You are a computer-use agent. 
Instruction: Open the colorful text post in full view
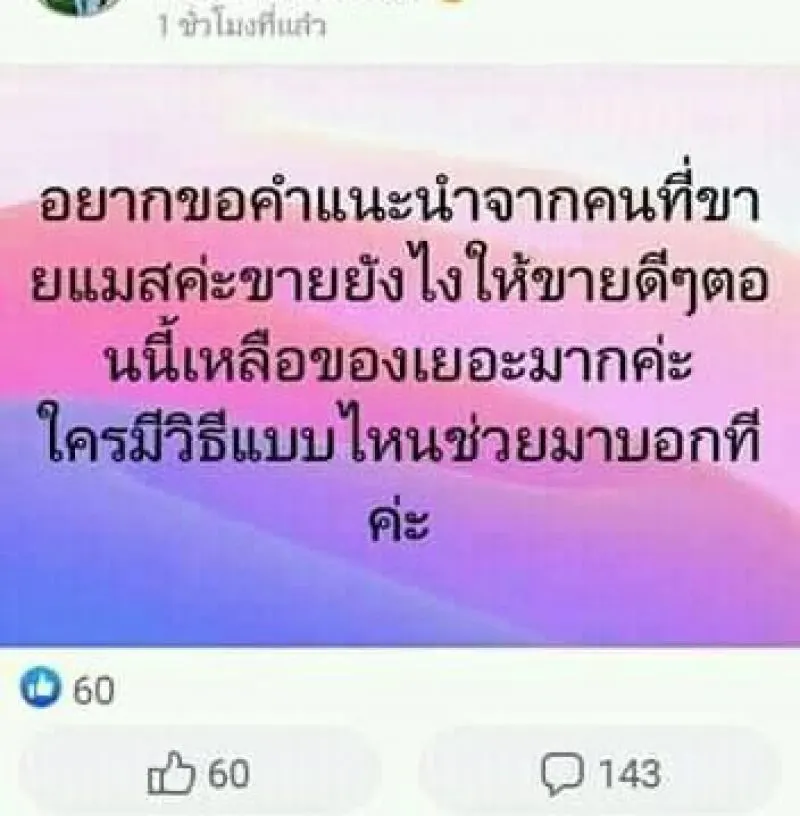(400, 360)
